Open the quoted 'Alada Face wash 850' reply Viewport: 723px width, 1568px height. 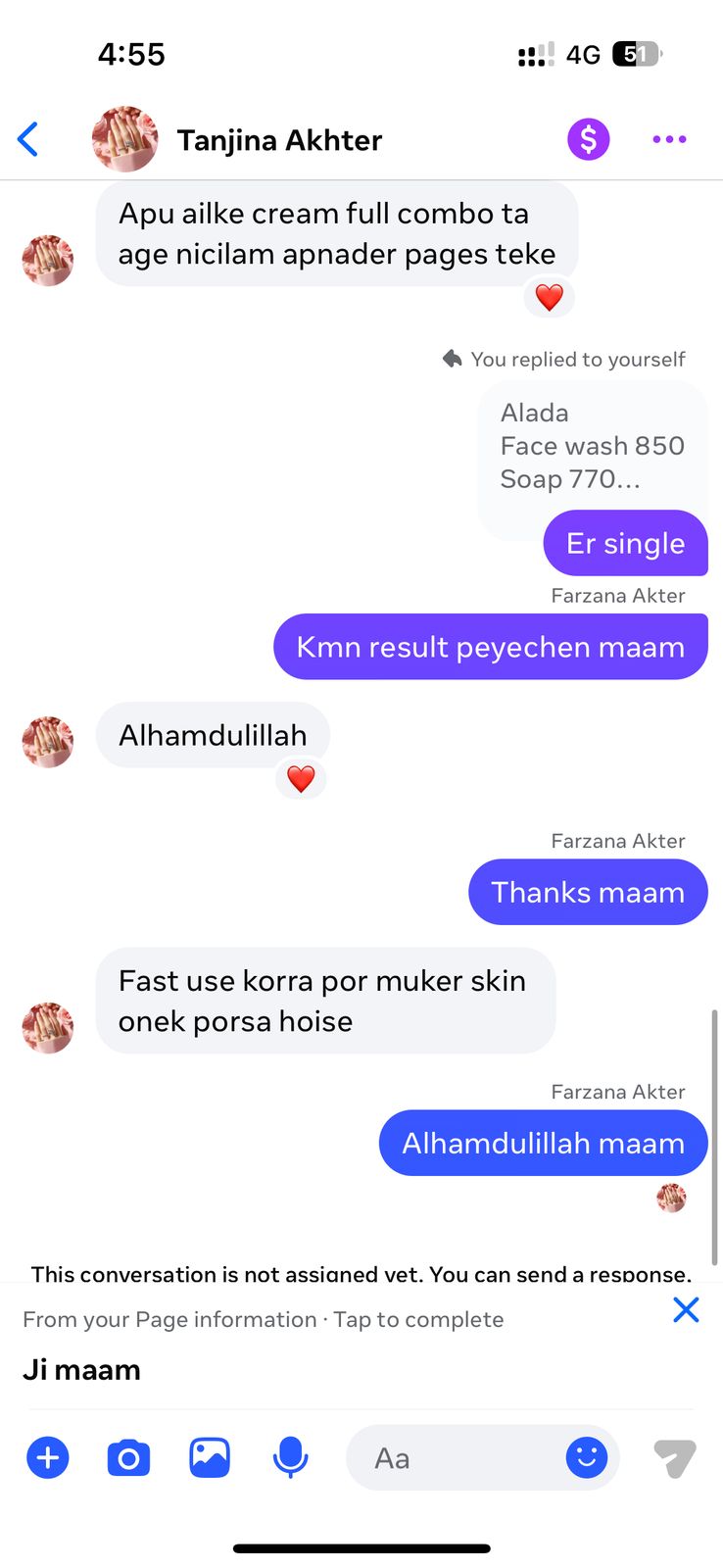coord(591,447)
